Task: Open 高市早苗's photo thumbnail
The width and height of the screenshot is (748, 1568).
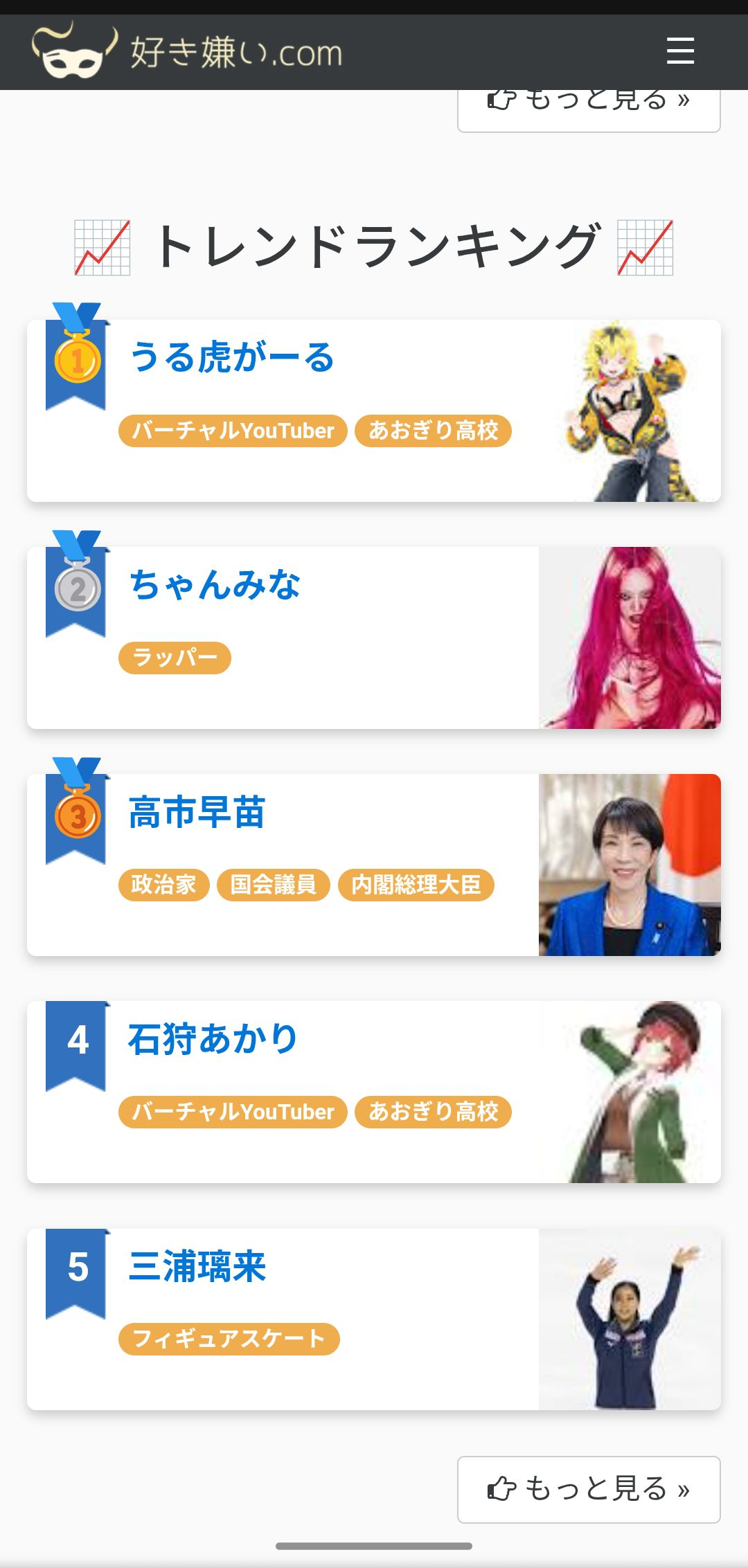Action: (x=630, y=865)
